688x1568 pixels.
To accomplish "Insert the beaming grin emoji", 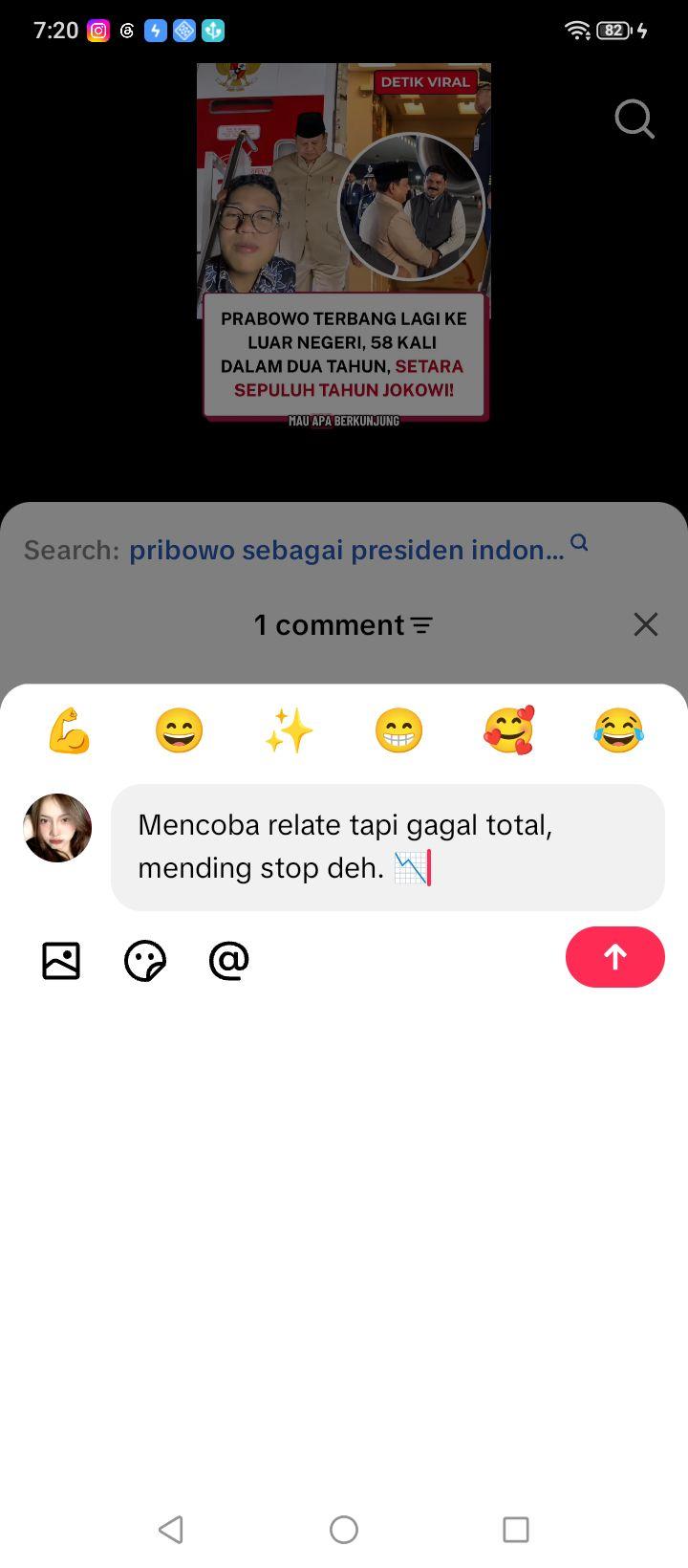I will pyautogui.click(x=398, y=731).
